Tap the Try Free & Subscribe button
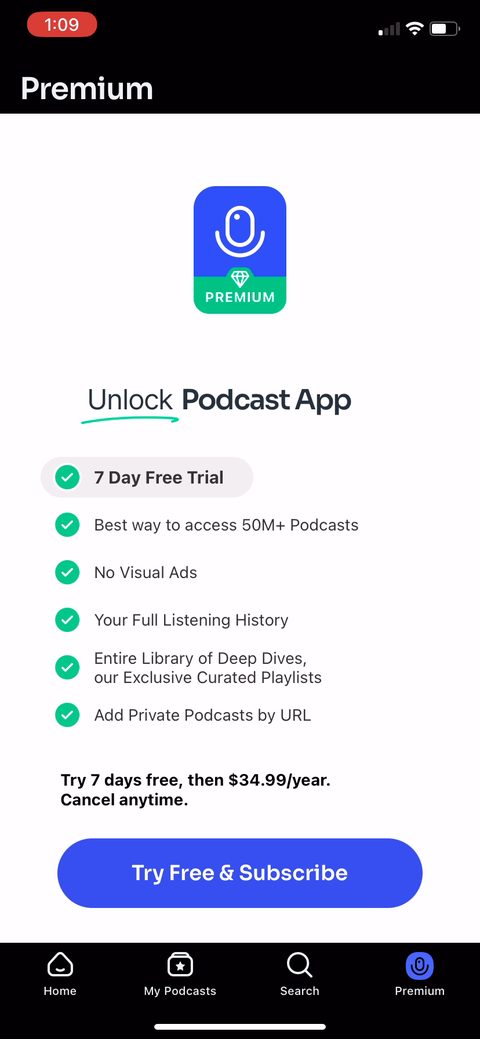This screenshot has width=480, height=1039. pyautogui.click(x=239, y=873)
